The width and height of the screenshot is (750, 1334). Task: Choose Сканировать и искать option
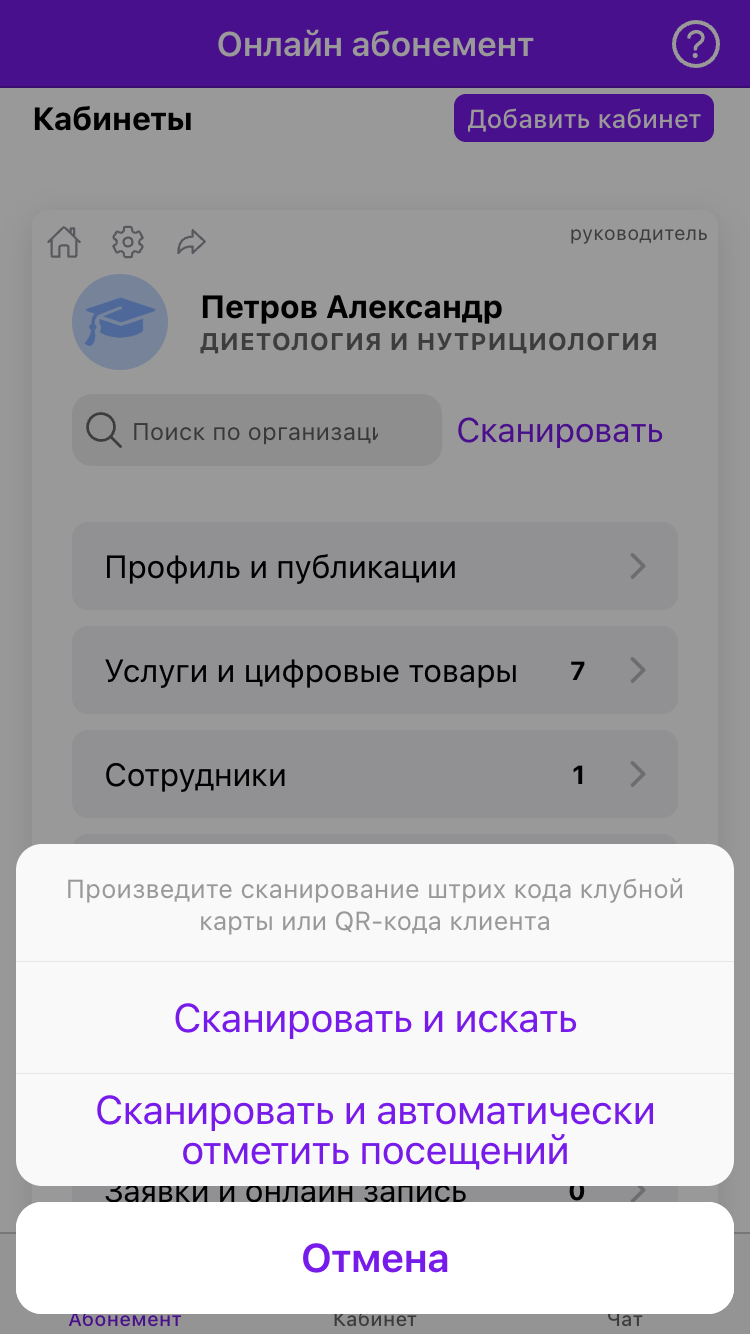point(375,1019)
